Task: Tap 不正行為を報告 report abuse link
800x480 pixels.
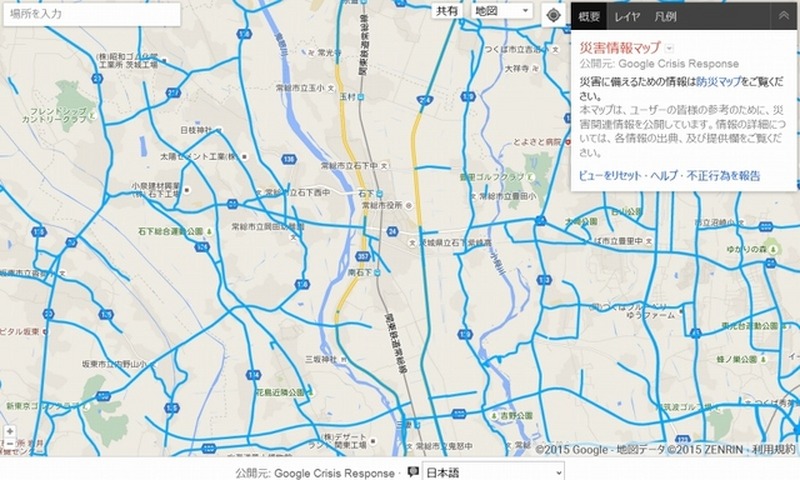Action: [x=723, y=175]
